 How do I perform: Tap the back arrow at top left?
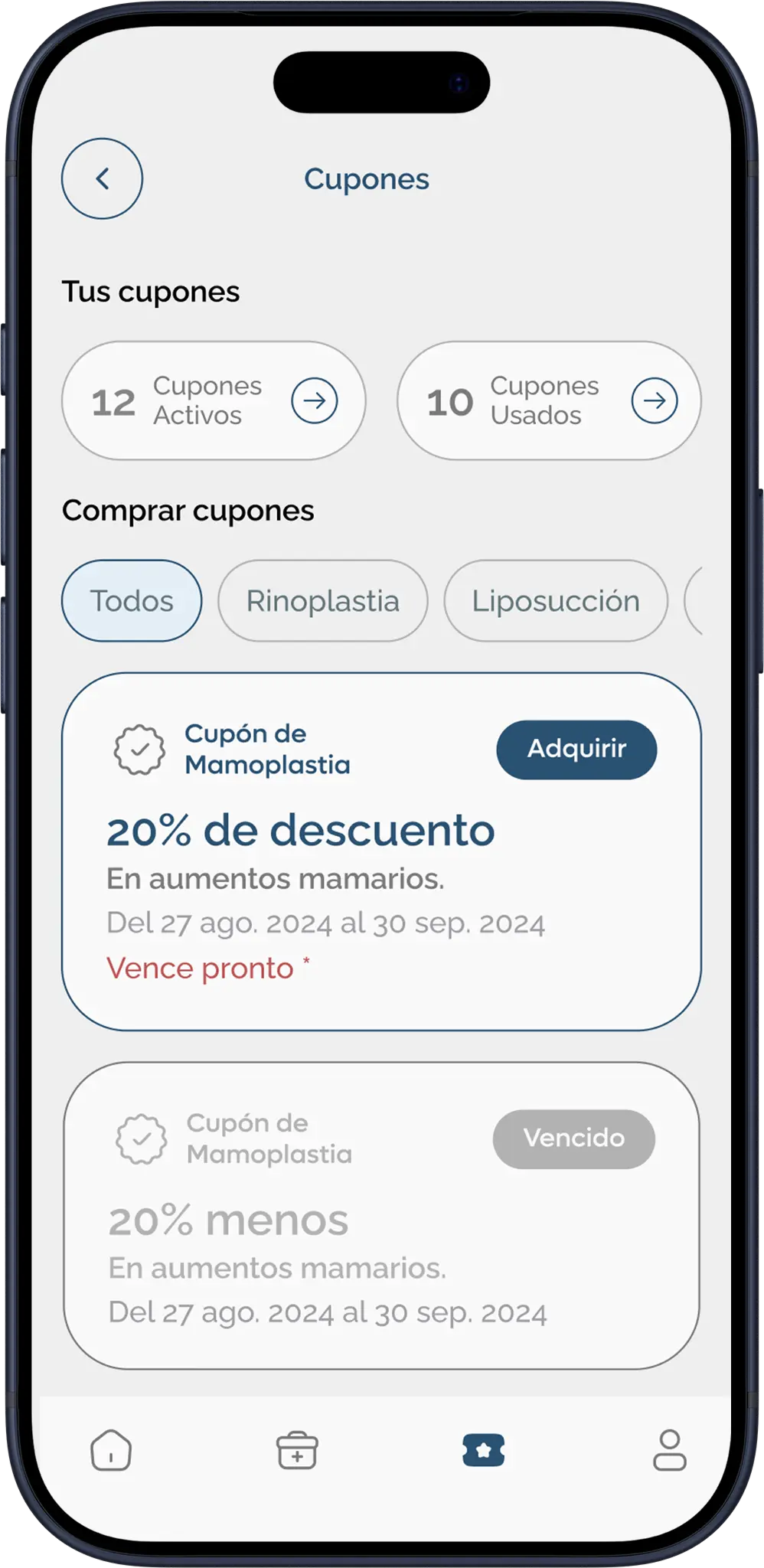pyautogui.click(x=101, y=178)
